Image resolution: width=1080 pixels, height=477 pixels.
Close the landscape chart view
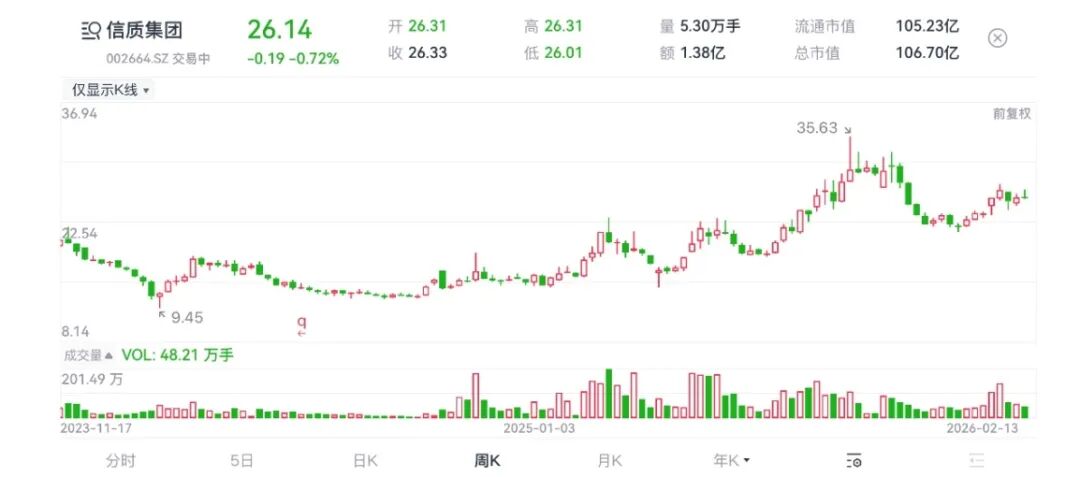tap(997, 38)
